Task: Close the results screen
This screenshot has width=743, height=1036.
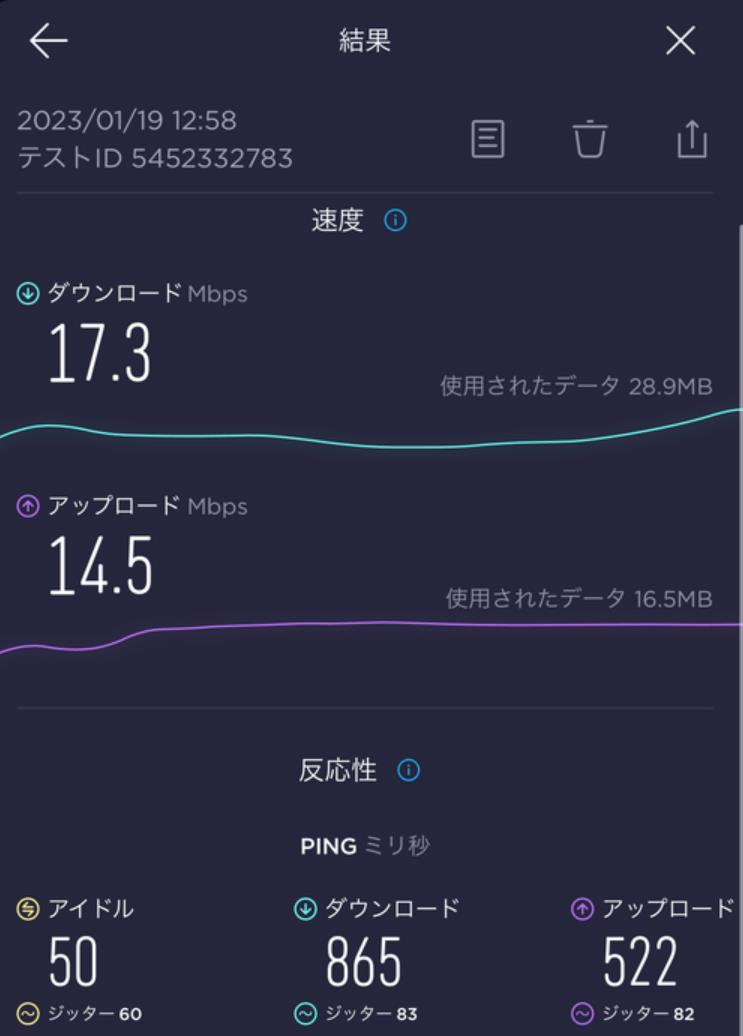Action: pyautogui.click(x=680, y=41)
